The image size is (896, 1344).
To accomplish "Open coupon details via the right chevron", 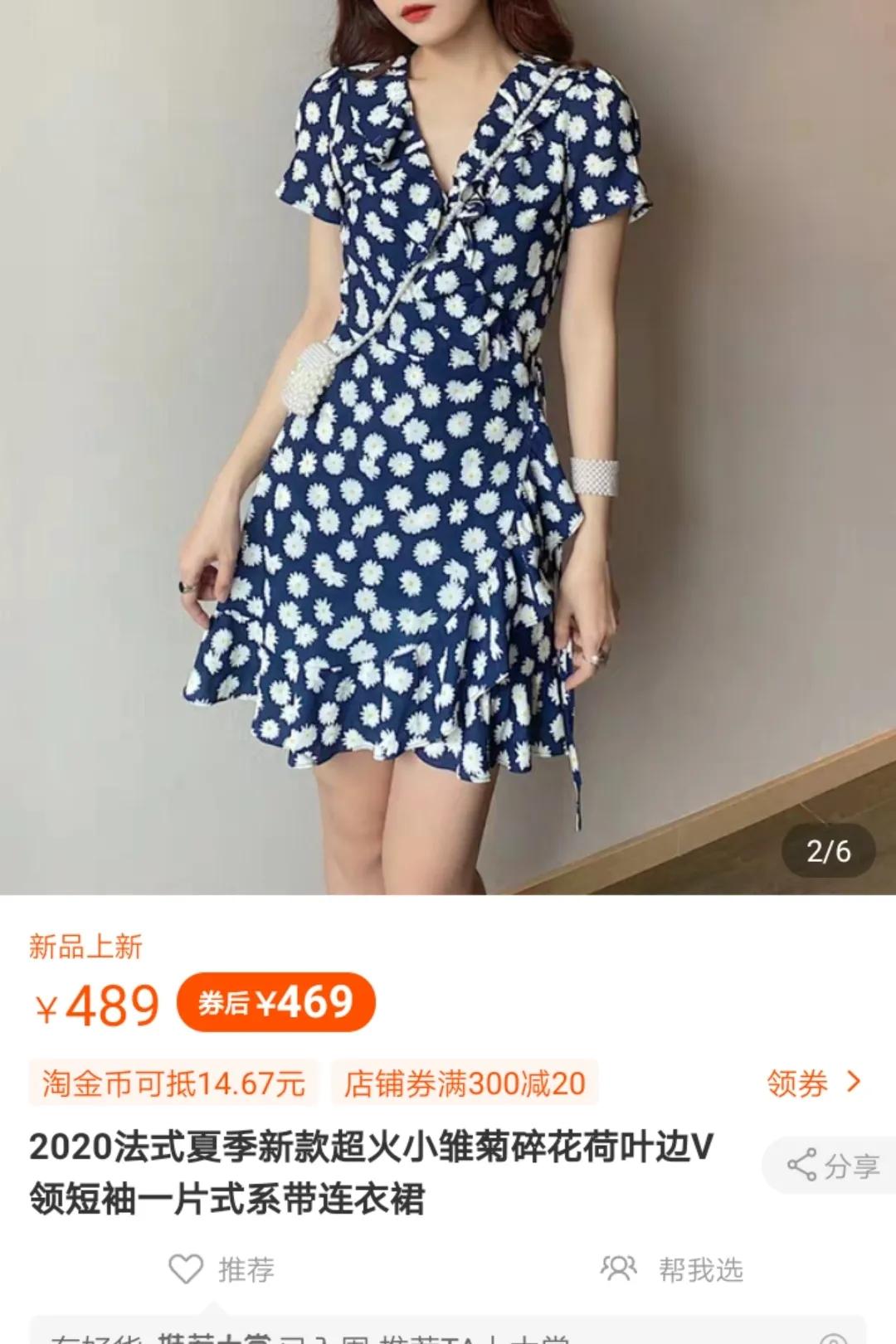I will click(855, 1083).
